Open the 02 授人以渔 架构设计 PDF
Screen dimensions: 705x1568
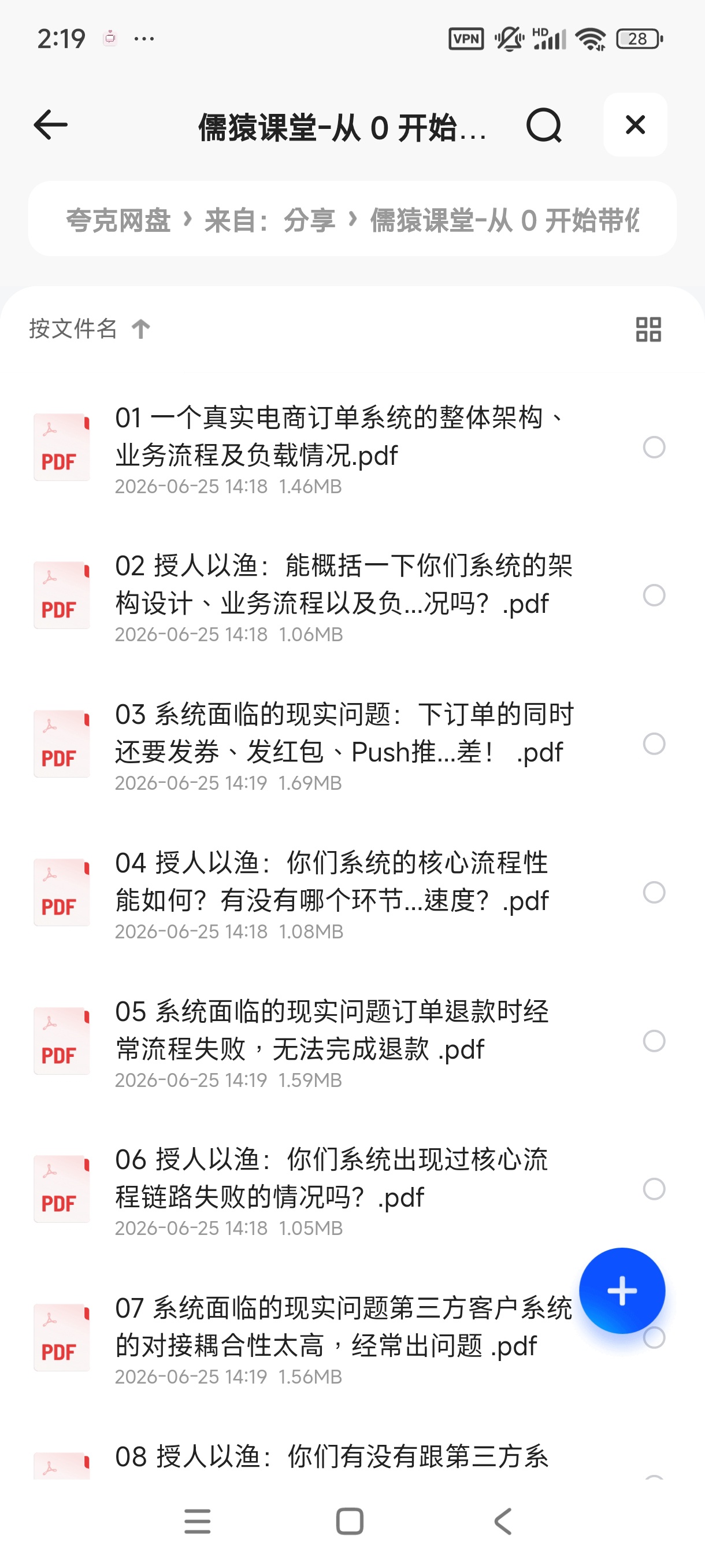pos(340,596)
